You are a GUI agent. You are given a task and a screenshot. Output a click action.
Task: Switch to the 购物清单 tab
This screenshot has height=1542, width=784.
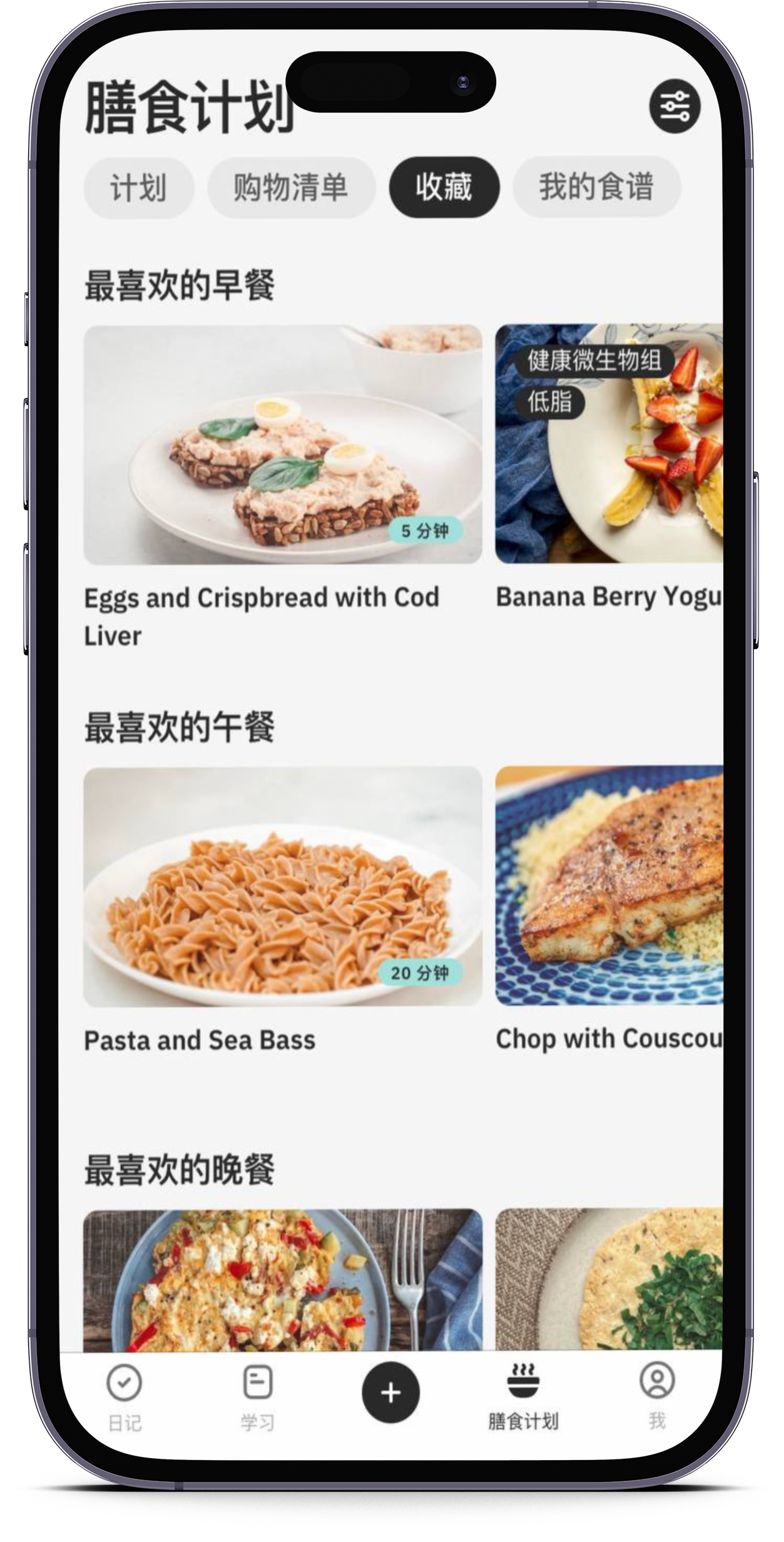(291, 187)
